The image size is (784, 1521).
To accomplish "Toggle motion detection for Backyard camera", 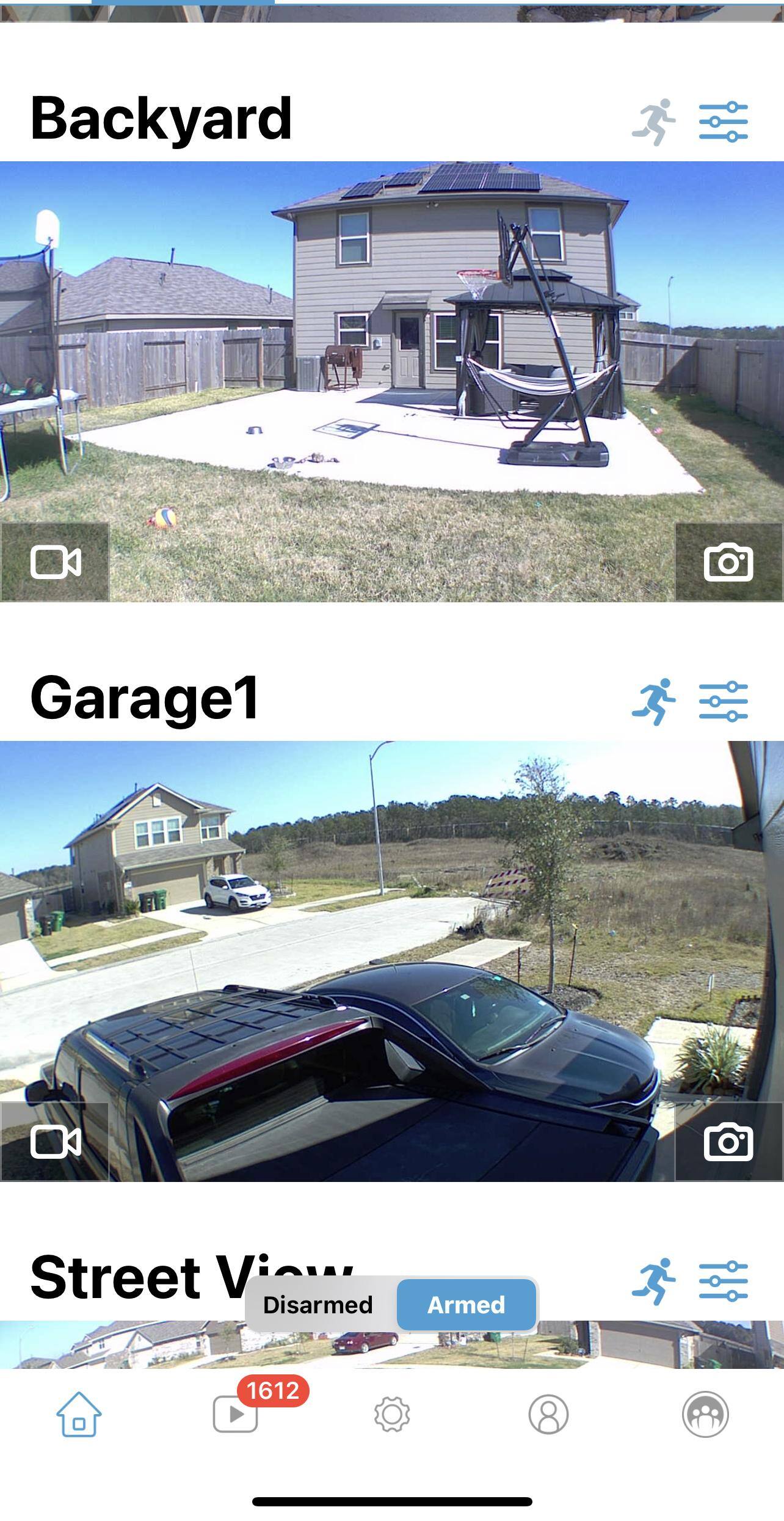I will click(x=654, y=122).
